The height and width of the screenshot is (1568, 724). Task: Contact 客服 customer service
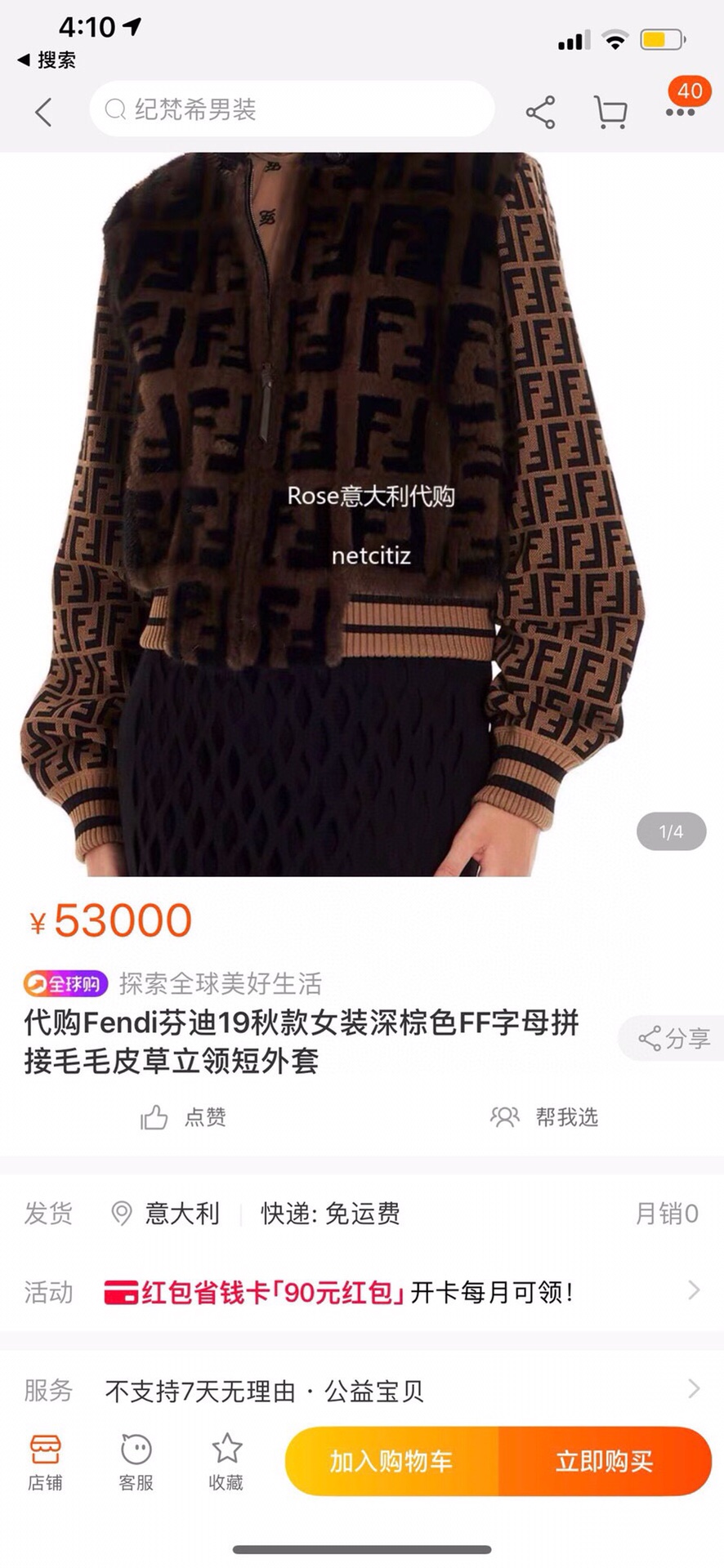pos(136,1462)
